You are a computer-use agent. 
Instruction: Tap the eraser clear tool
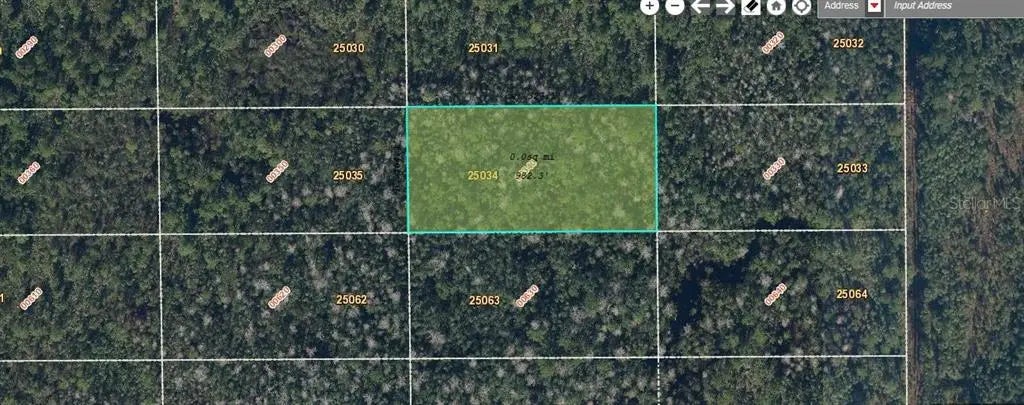751,6
